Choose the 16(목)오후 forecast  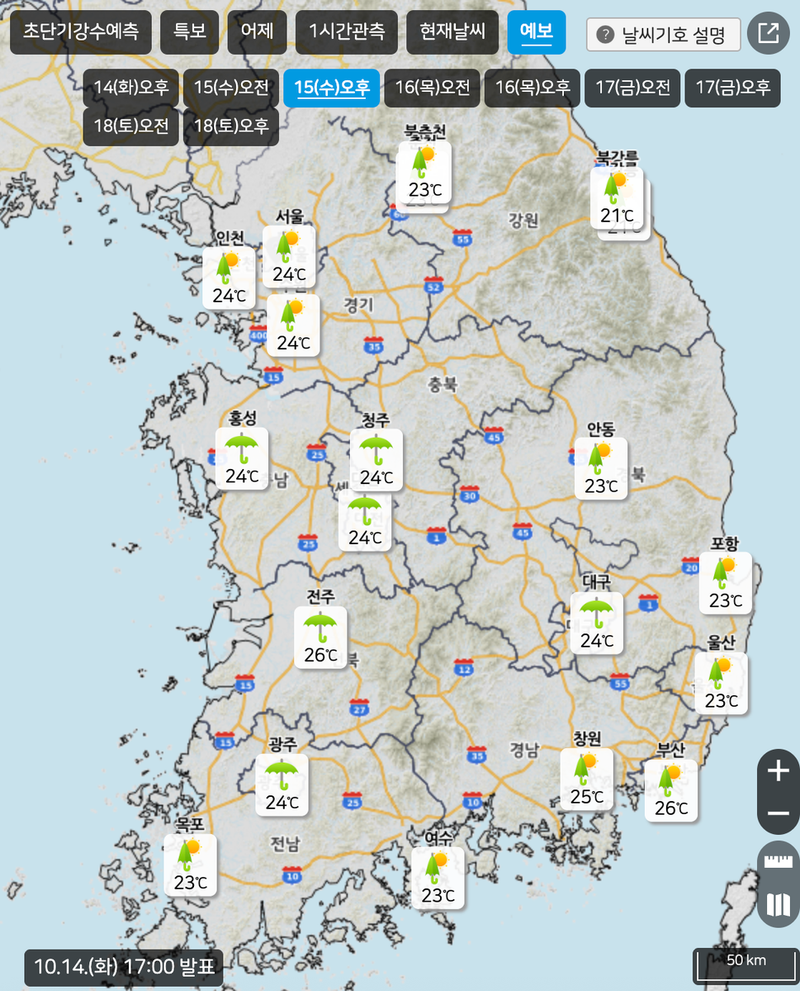532,88
